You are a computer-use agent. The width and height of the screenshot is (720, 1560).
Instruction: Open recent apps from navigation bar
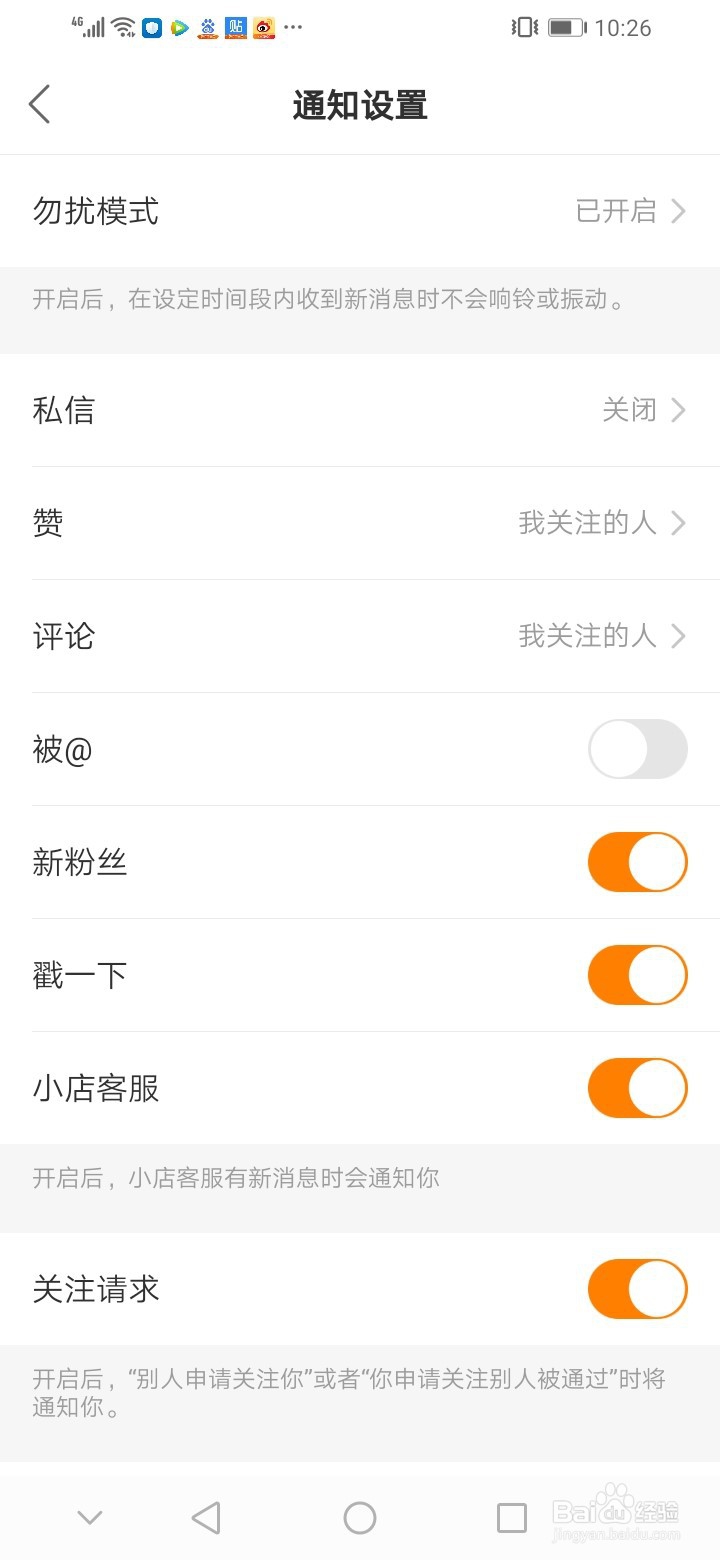point(512,1518)
